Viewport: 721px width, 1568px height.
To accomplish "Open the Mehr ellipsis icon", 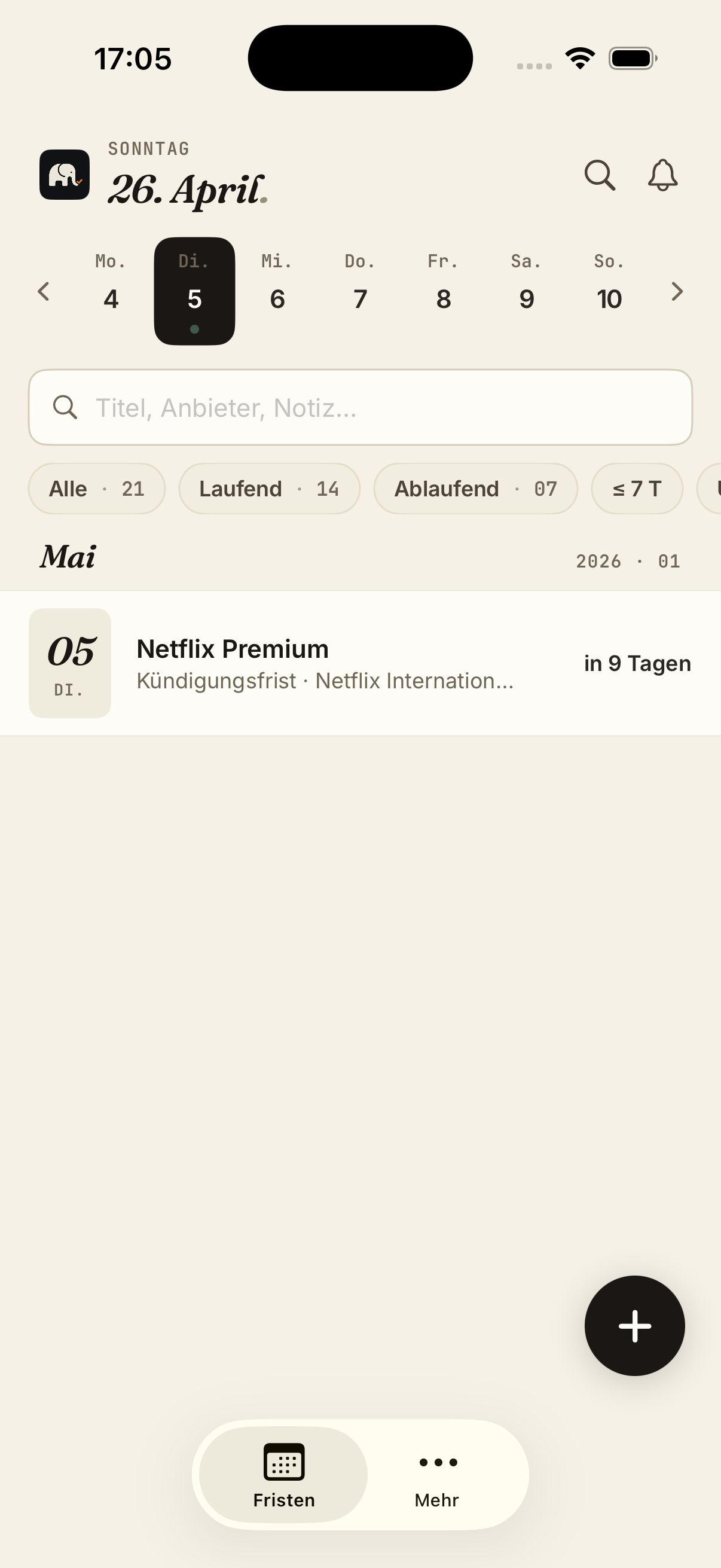I will (x=437, y=1463).
